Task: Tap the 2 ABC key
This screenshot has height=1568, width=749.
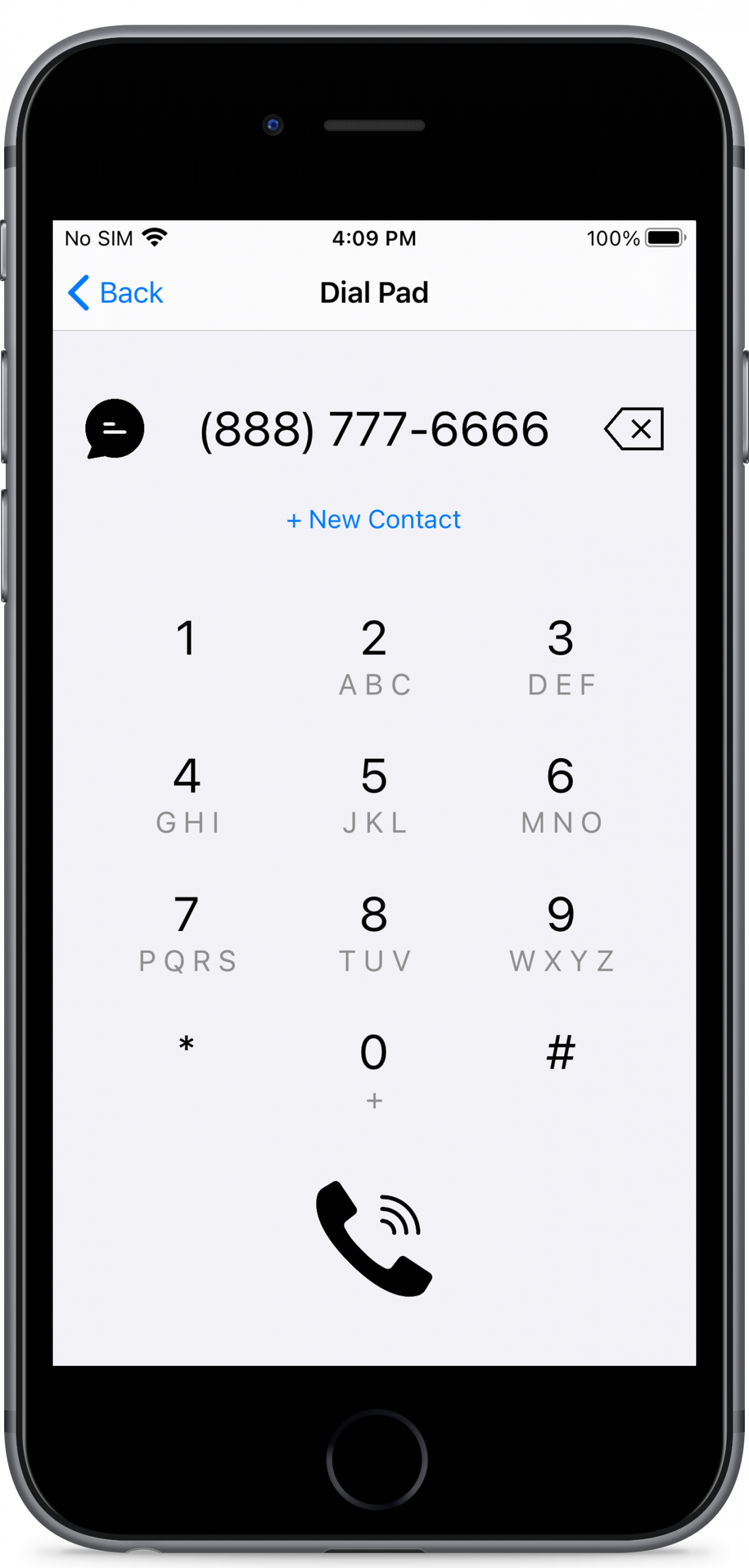Action: tap(374, 656)
